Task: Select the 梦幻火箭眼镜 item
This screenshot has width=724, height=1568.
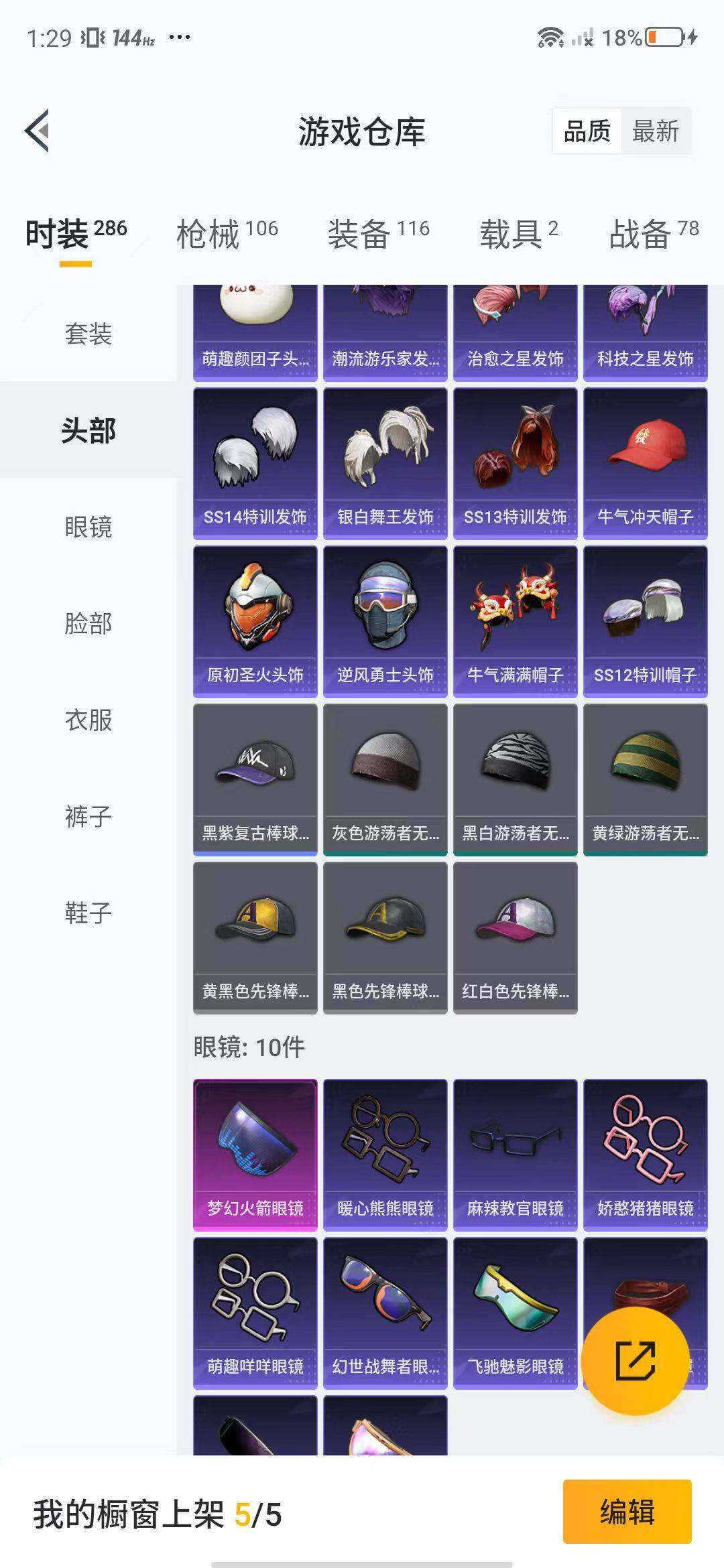Action: (x=255, y=1155)
